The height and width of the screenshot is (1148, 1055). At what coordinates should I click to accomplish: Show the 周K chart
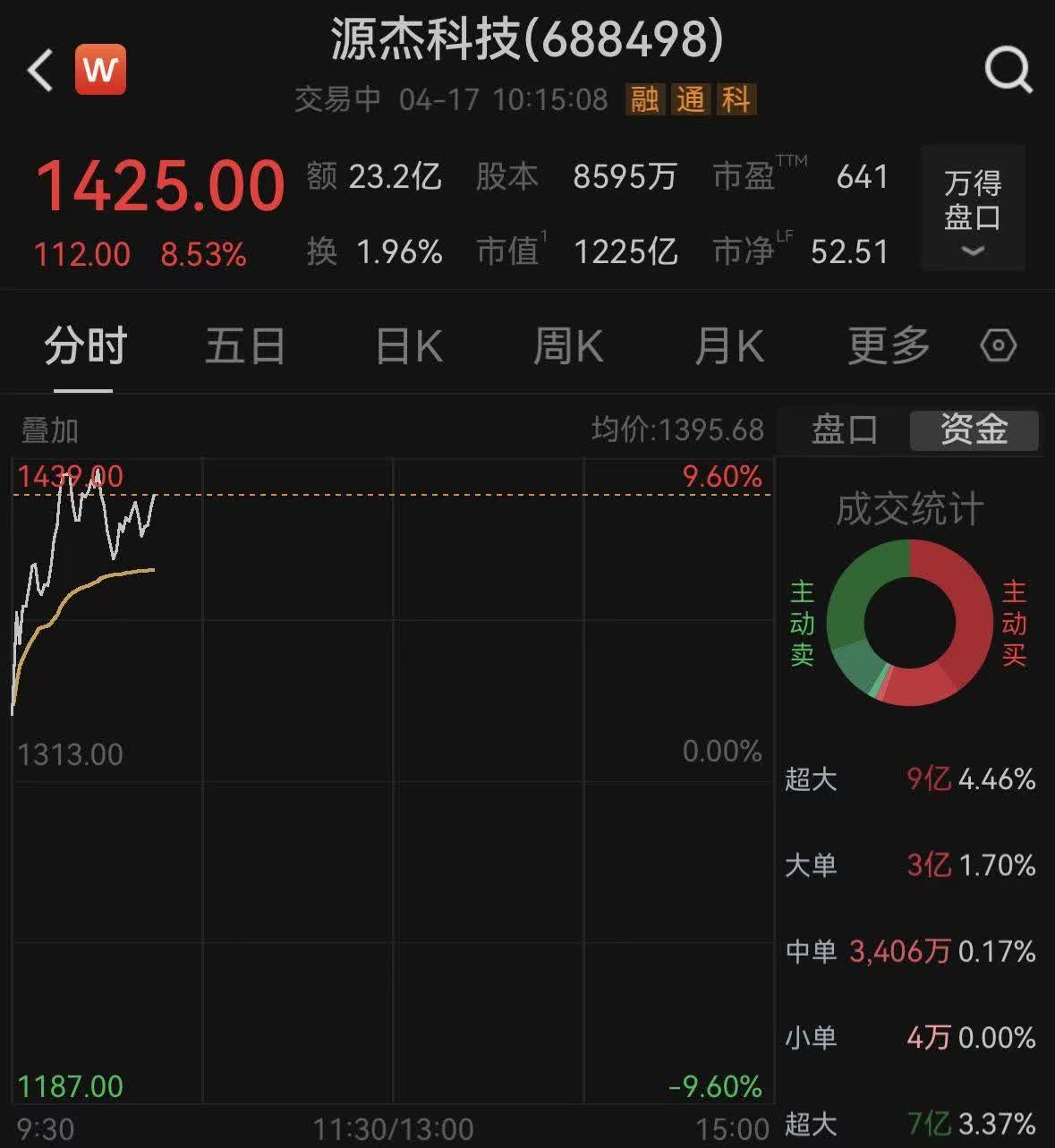coord(568,346)
